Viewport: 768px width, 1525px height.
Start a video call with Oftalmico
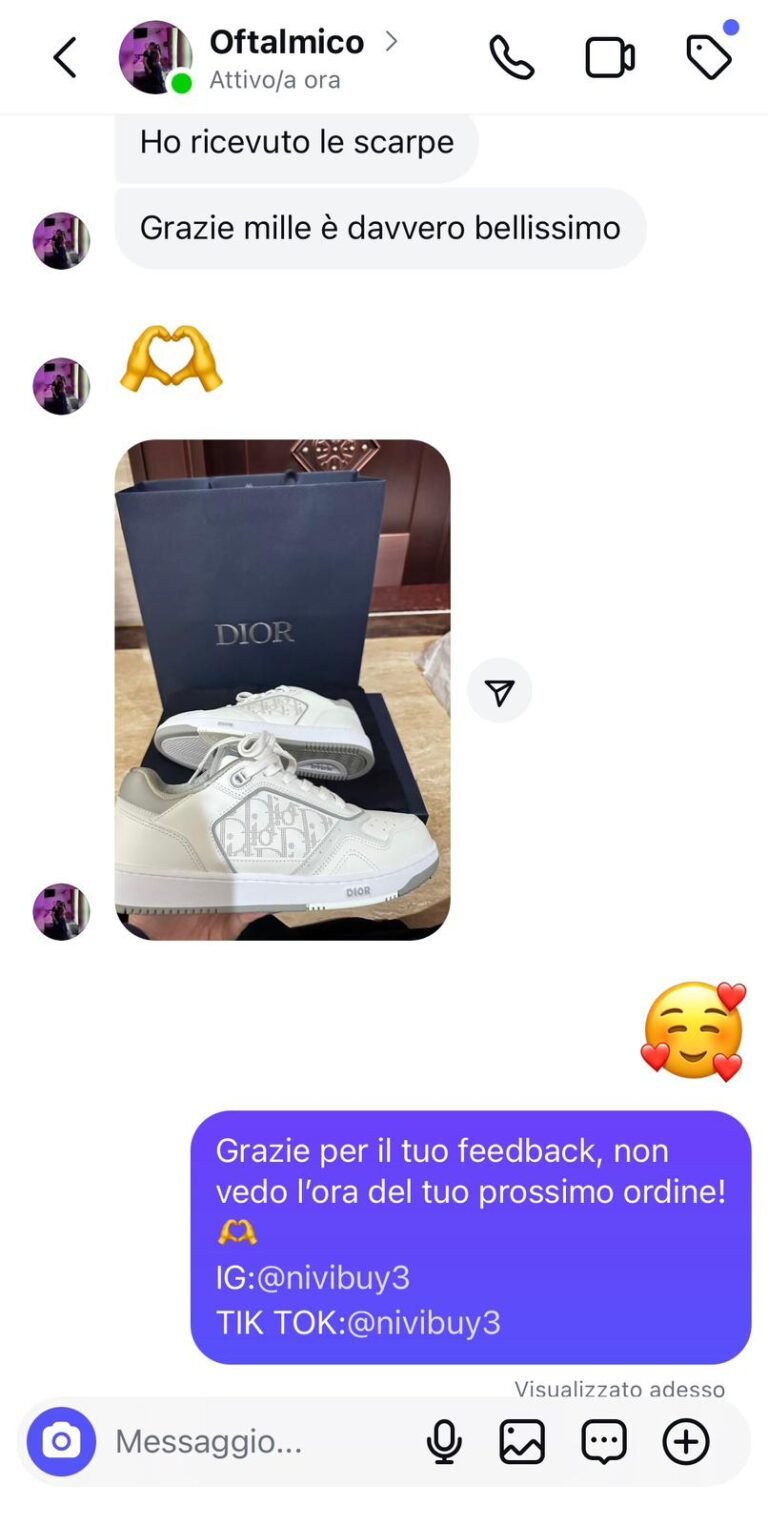[x=609, y=58]
